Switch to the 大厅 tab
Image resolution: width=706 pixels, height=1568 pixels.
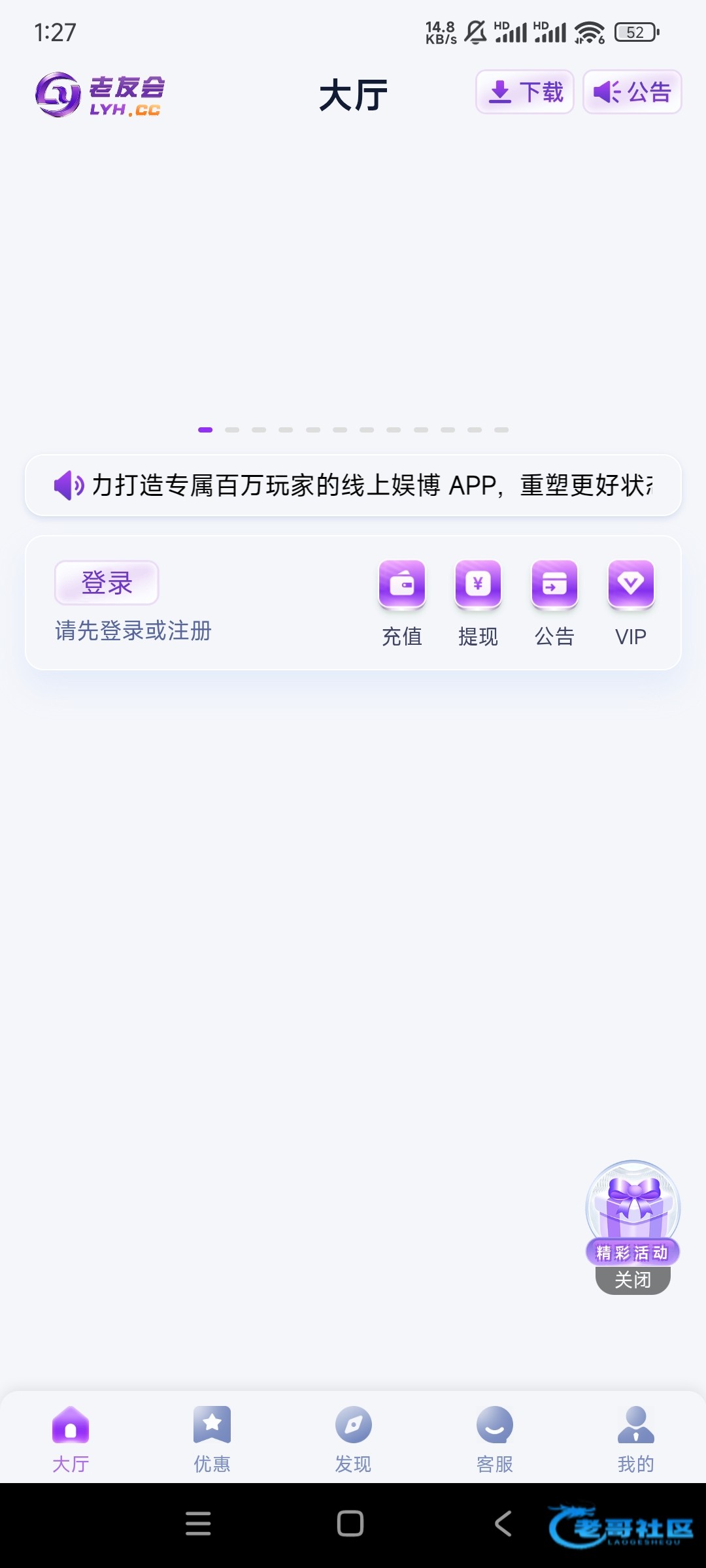point(71,1439)
